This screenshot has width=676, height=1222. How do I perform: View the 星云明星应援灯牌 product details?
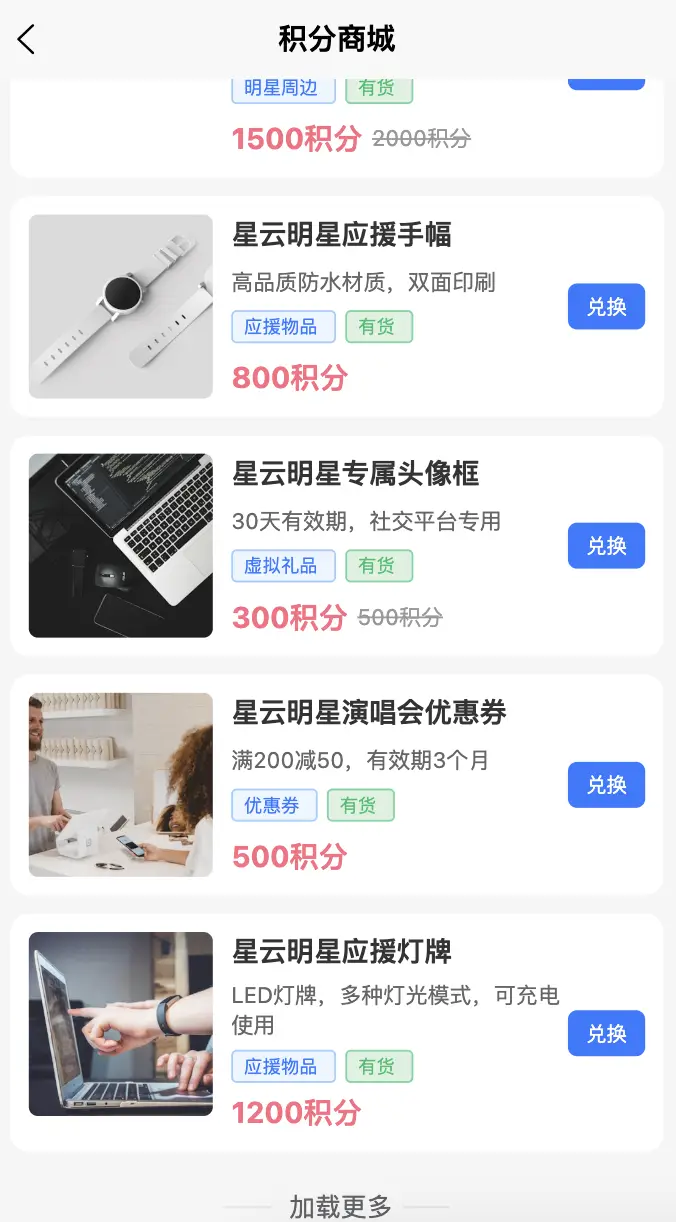342,951
